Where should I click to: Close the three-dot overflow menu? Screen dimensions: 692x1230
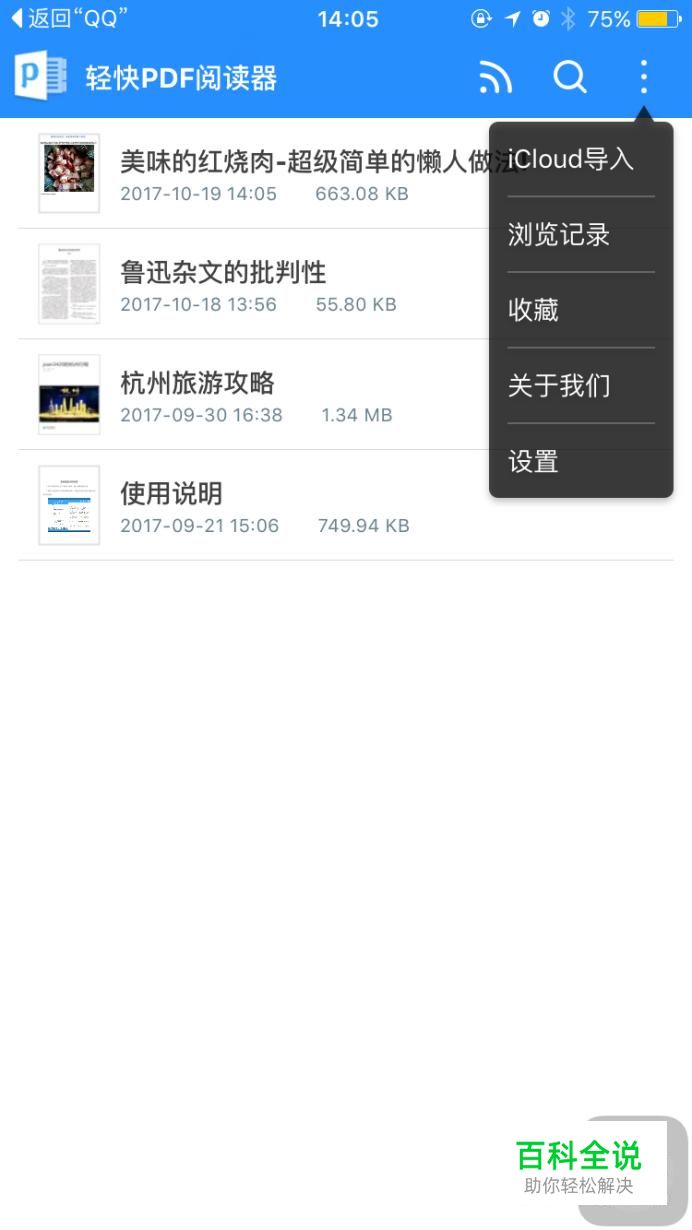[643, 77]
